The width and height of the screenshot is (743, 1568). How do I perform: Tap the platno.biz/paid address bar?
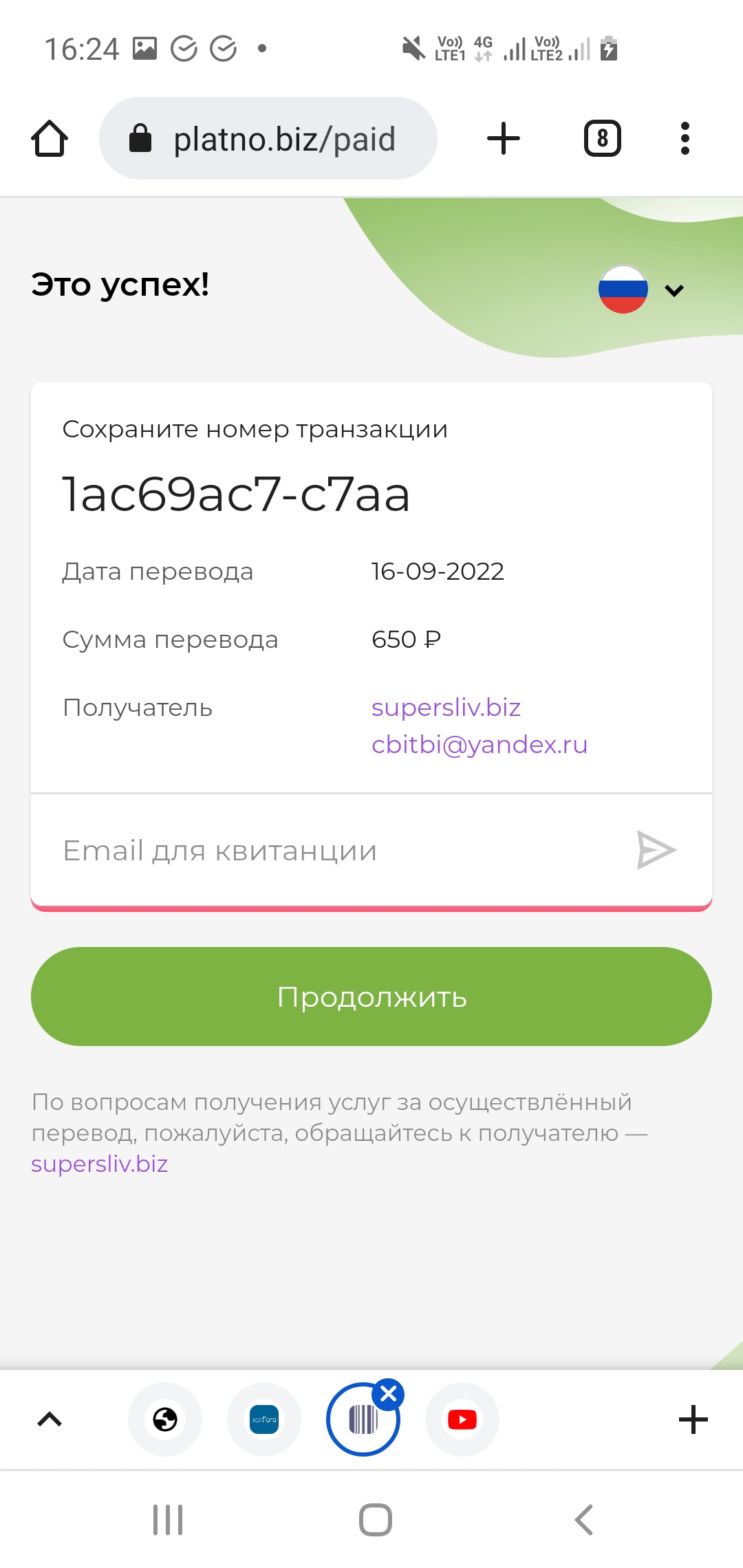click(268, 138)
